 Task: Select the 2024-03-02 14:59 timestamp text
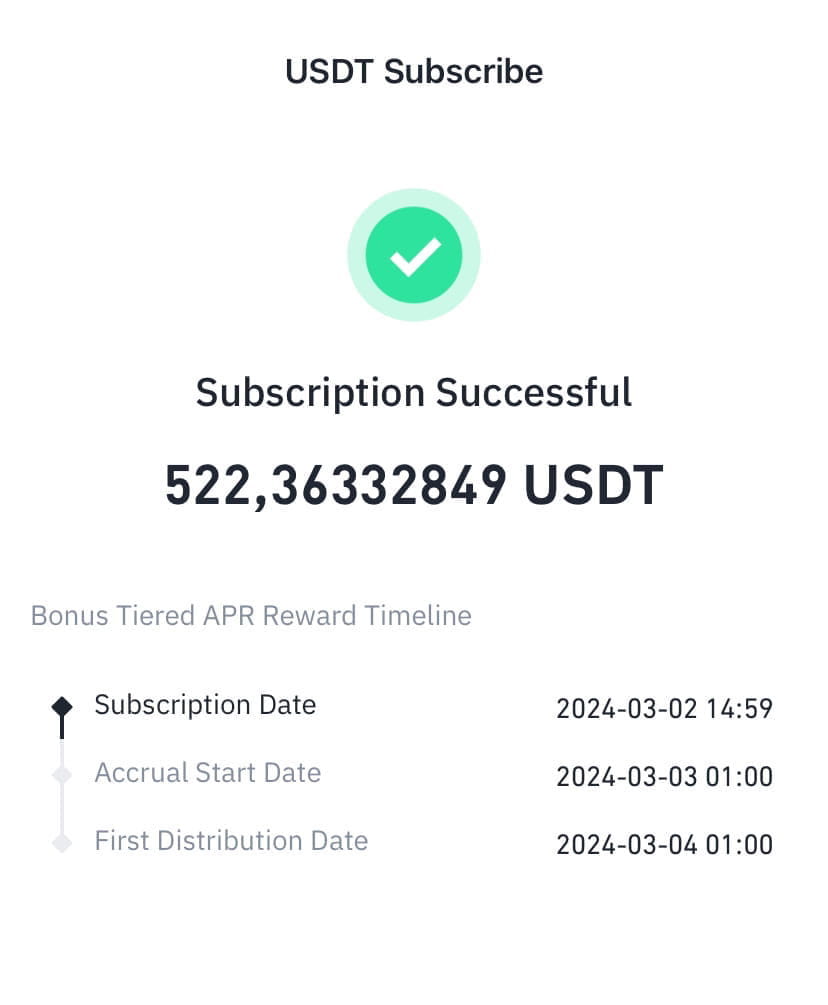point(664,708)
